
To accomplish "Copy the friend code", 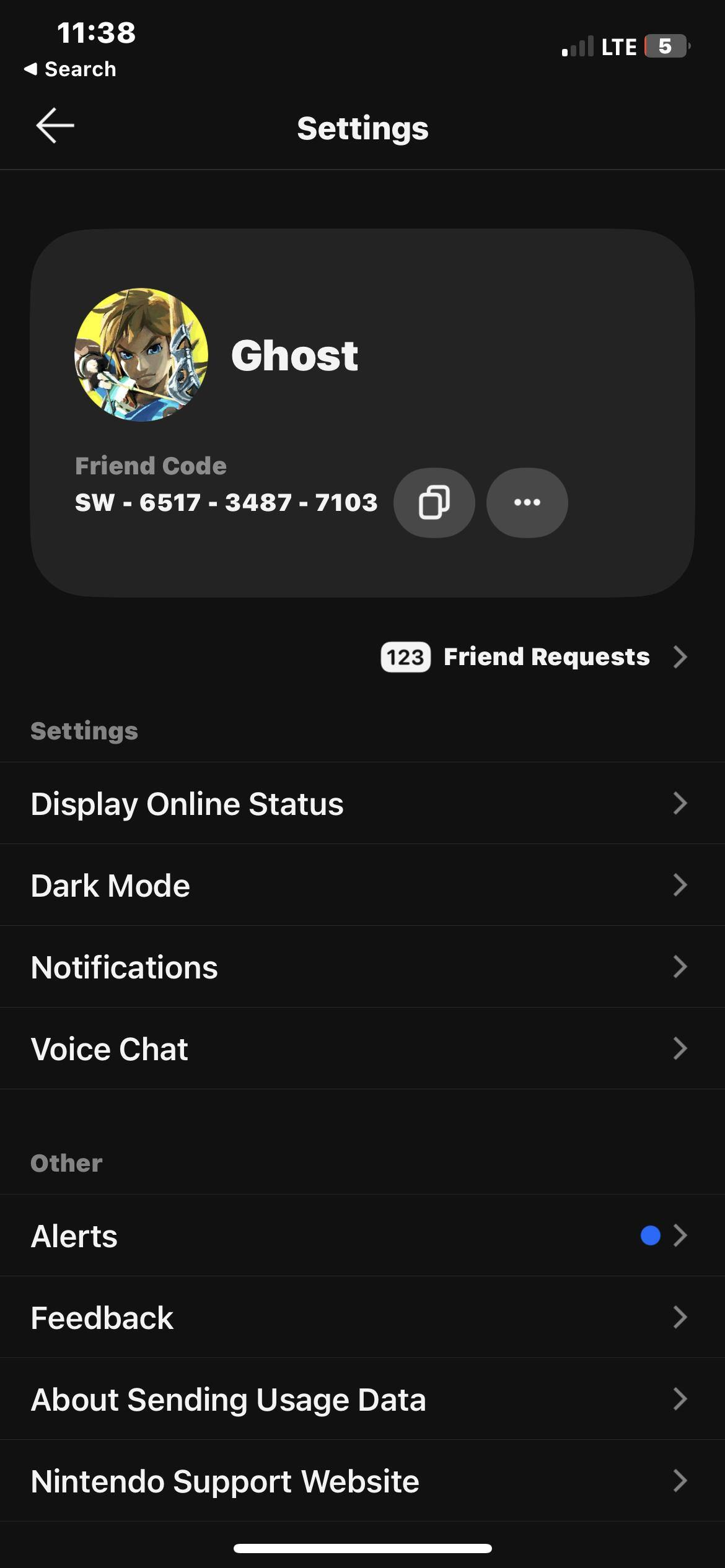I will coord(434,503).
